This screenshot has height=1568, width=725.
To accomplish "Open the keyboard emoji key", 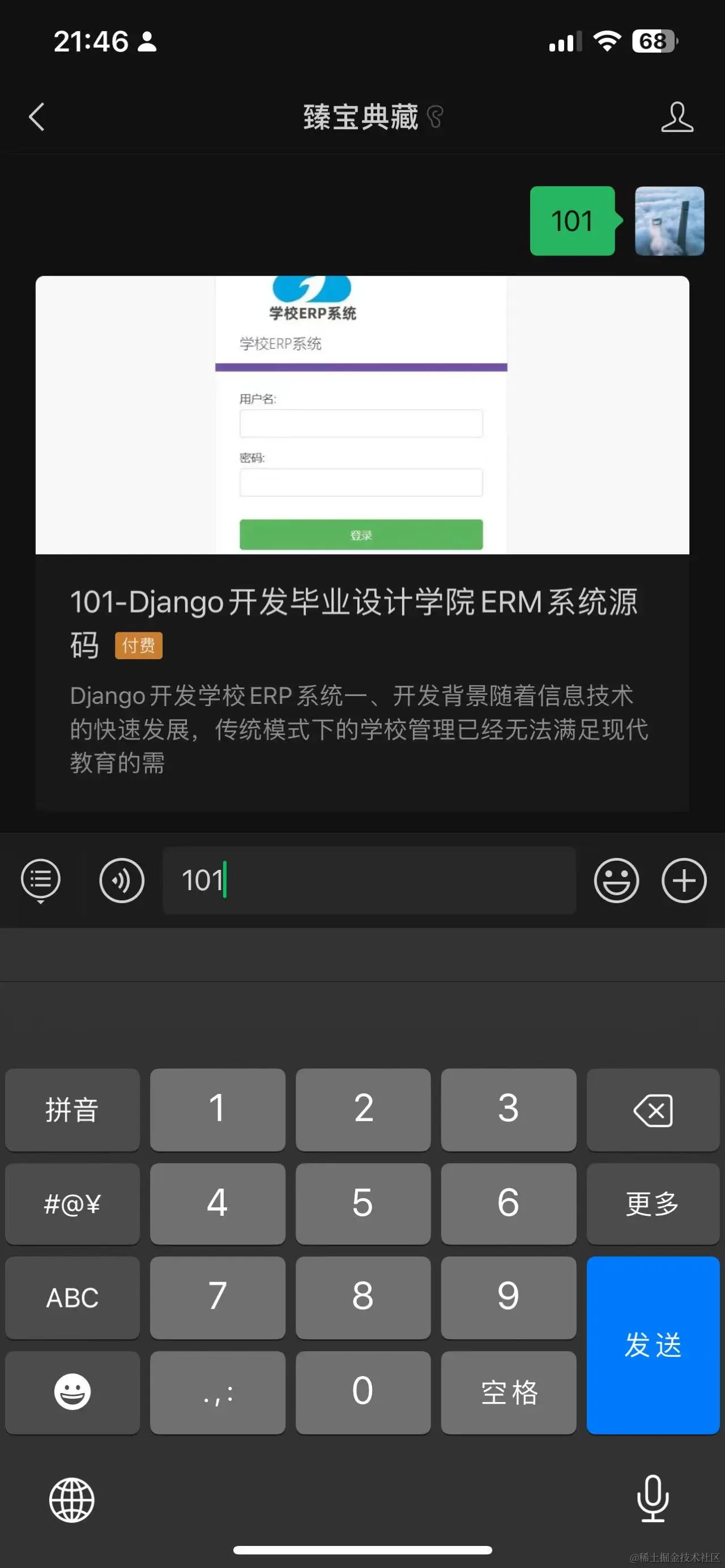I will (72, 1392).
